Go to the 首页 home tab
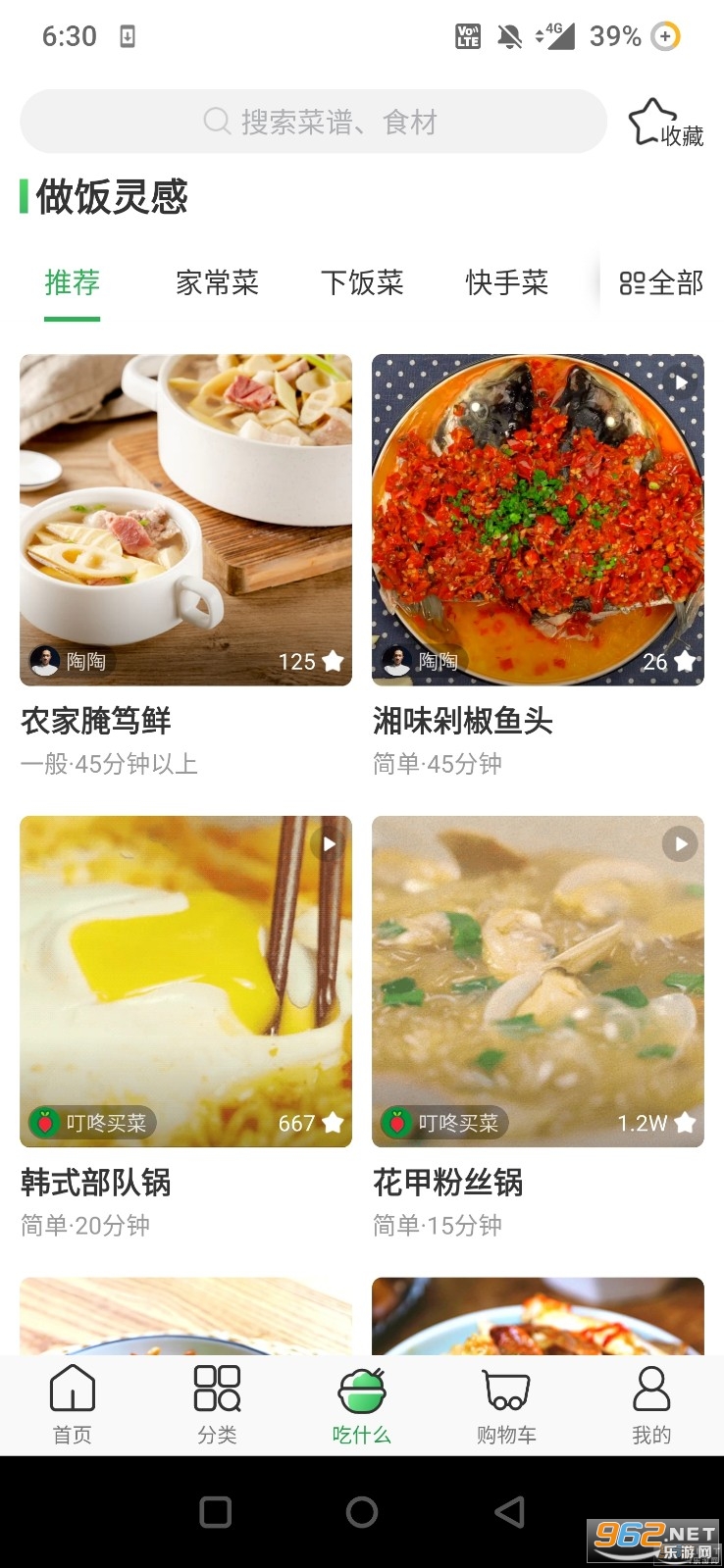This screenshot has width=724, height=1568. pyautogui.click(x=73, y=1405)
